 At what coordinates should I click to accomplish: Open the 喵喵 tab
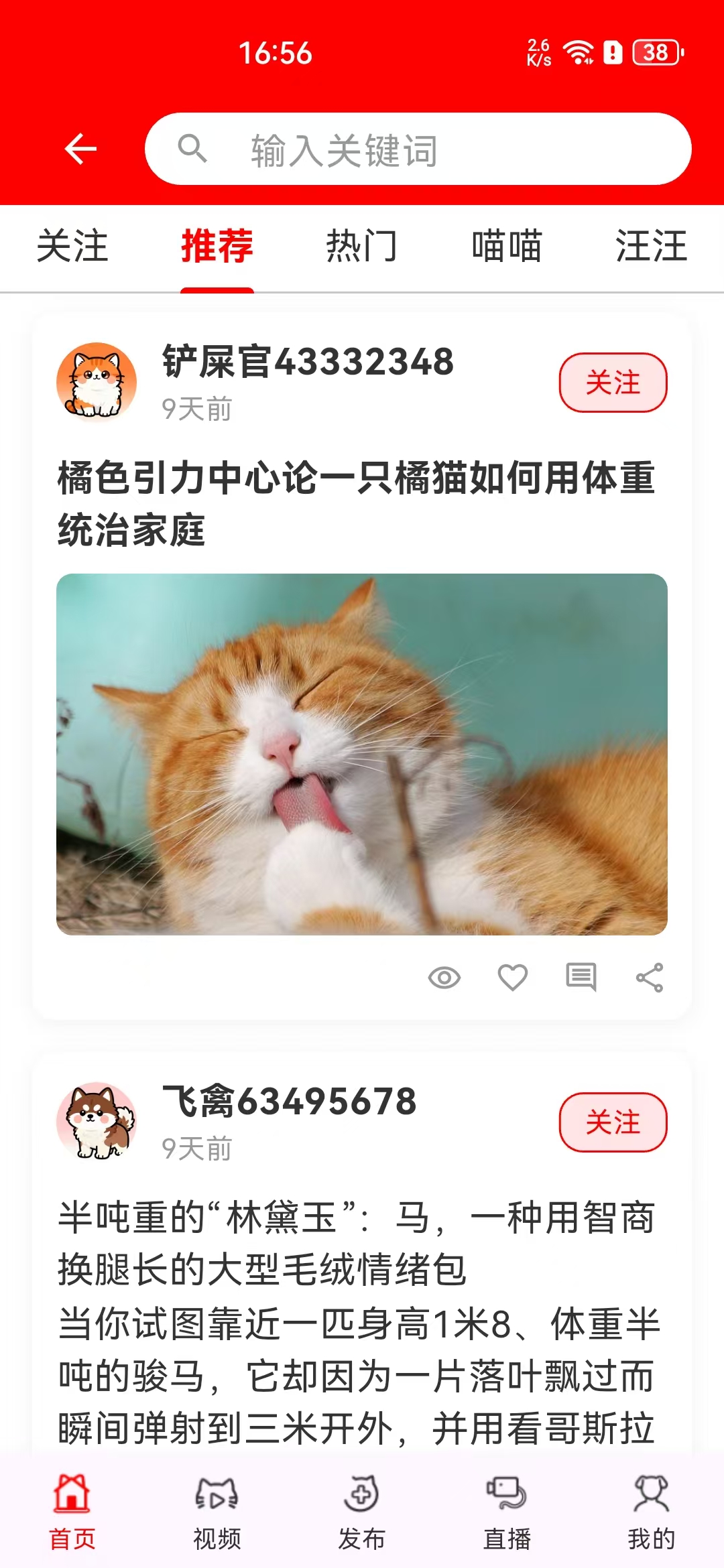pos(506,248)
